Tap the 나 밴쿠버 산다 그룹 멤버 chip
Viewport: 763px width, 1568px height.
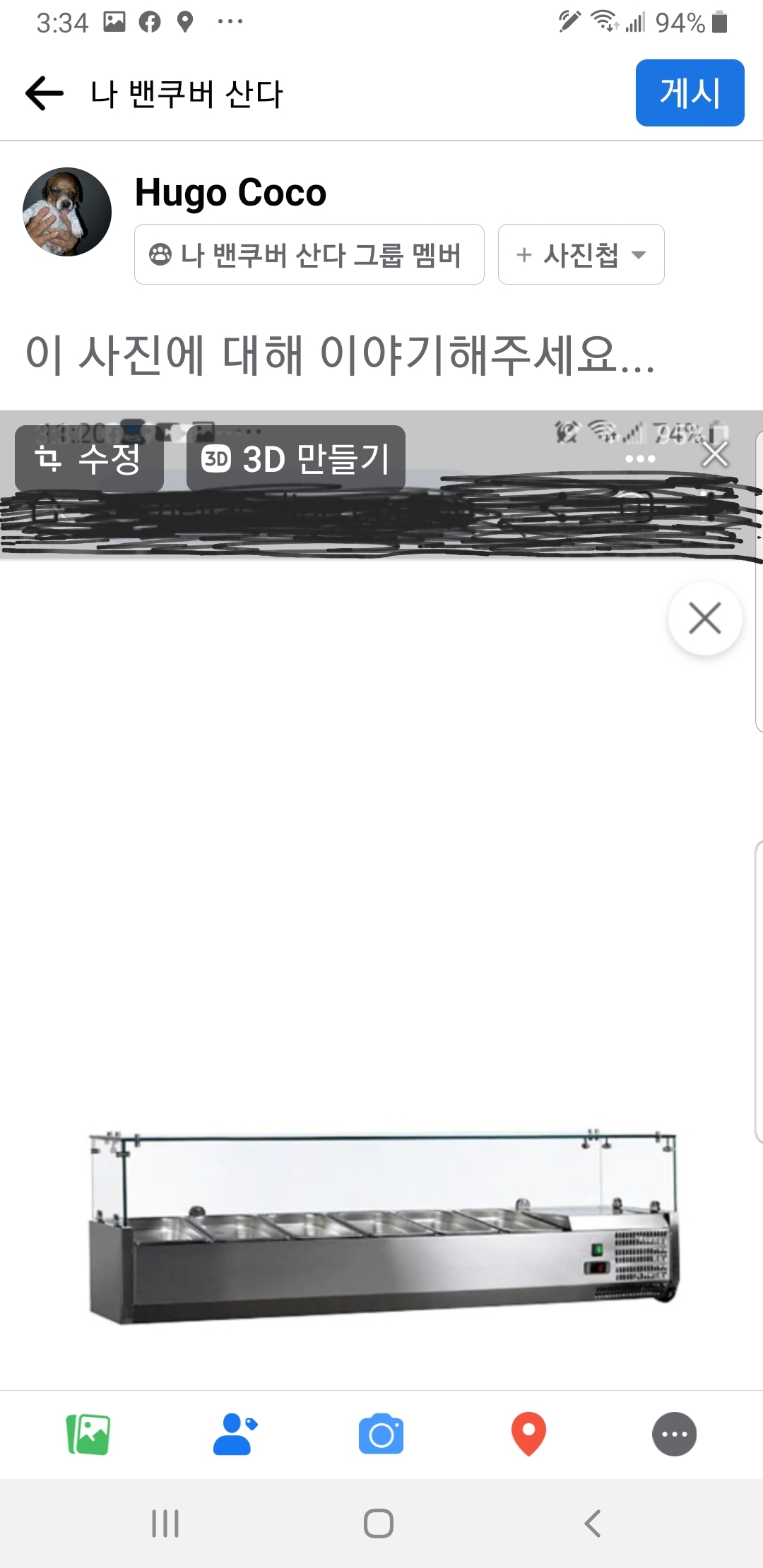tap(309, 254)
